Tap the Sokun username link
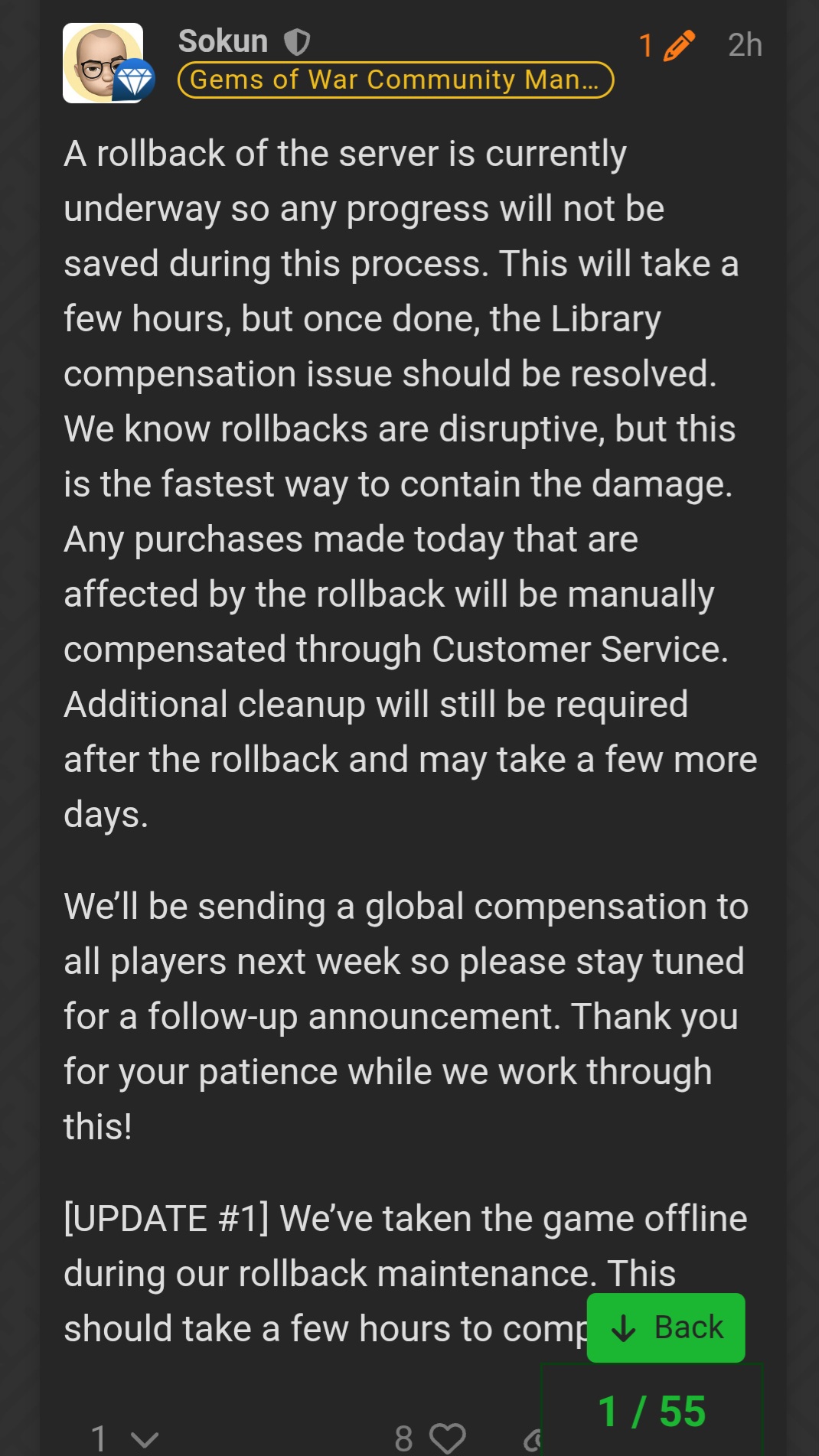This screenshot has width=819, height=1456. pyautogui.click(x=223, y=41)
